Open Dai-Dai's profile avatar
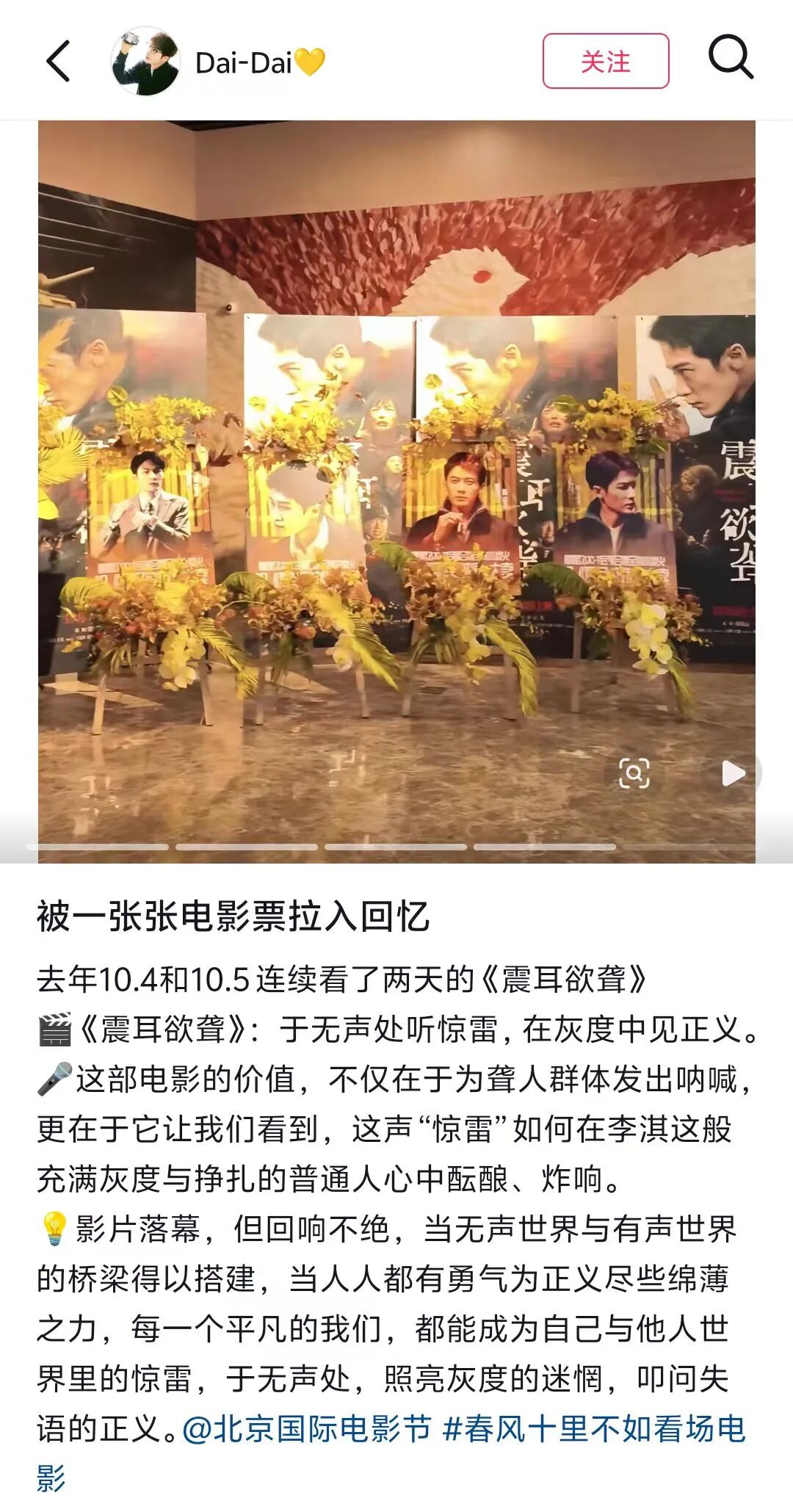The width and height of the screenshot is (793, 1512). coord(145,62)
